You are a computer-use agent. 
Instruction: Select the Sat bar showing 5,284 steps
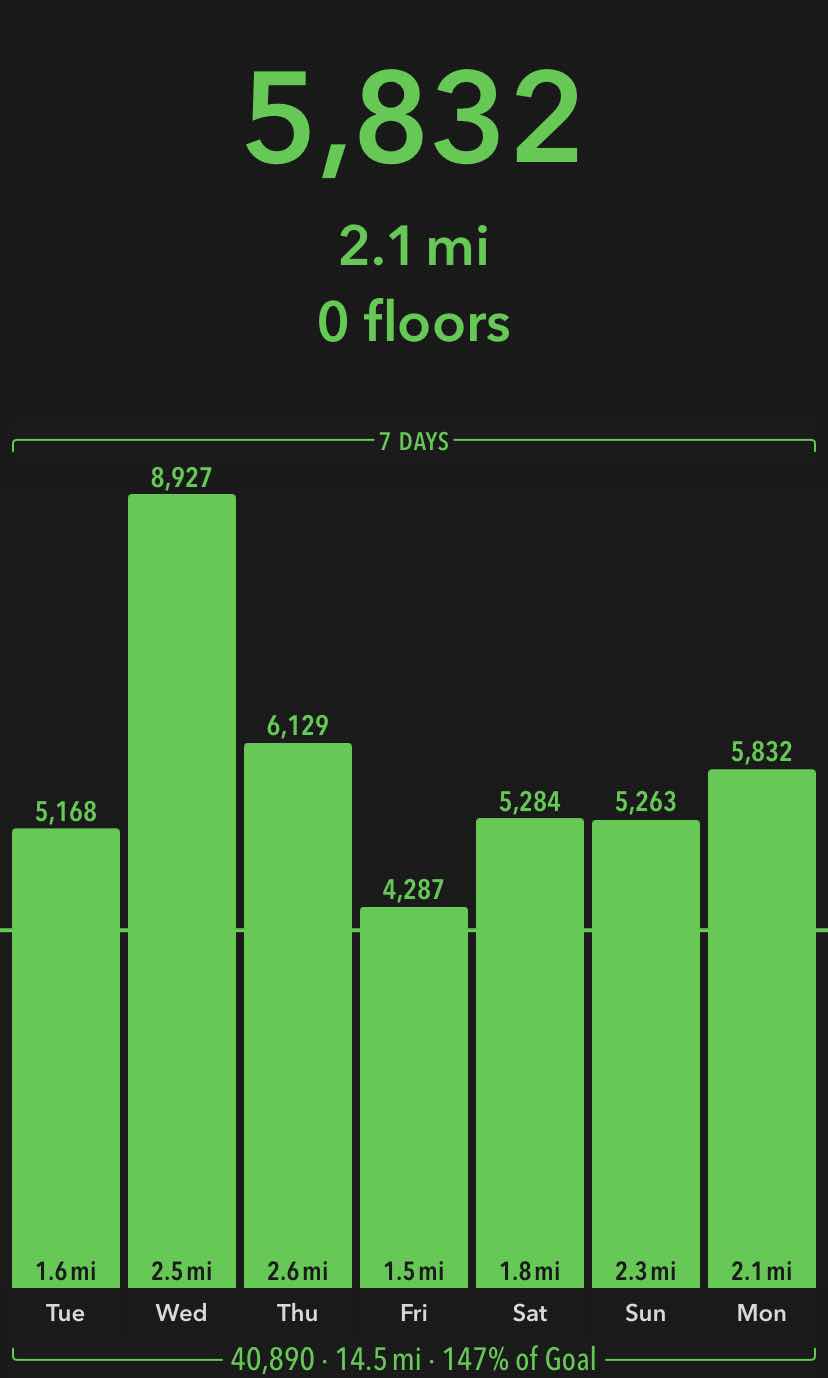pyautogui.click(x=530, y=1052)
